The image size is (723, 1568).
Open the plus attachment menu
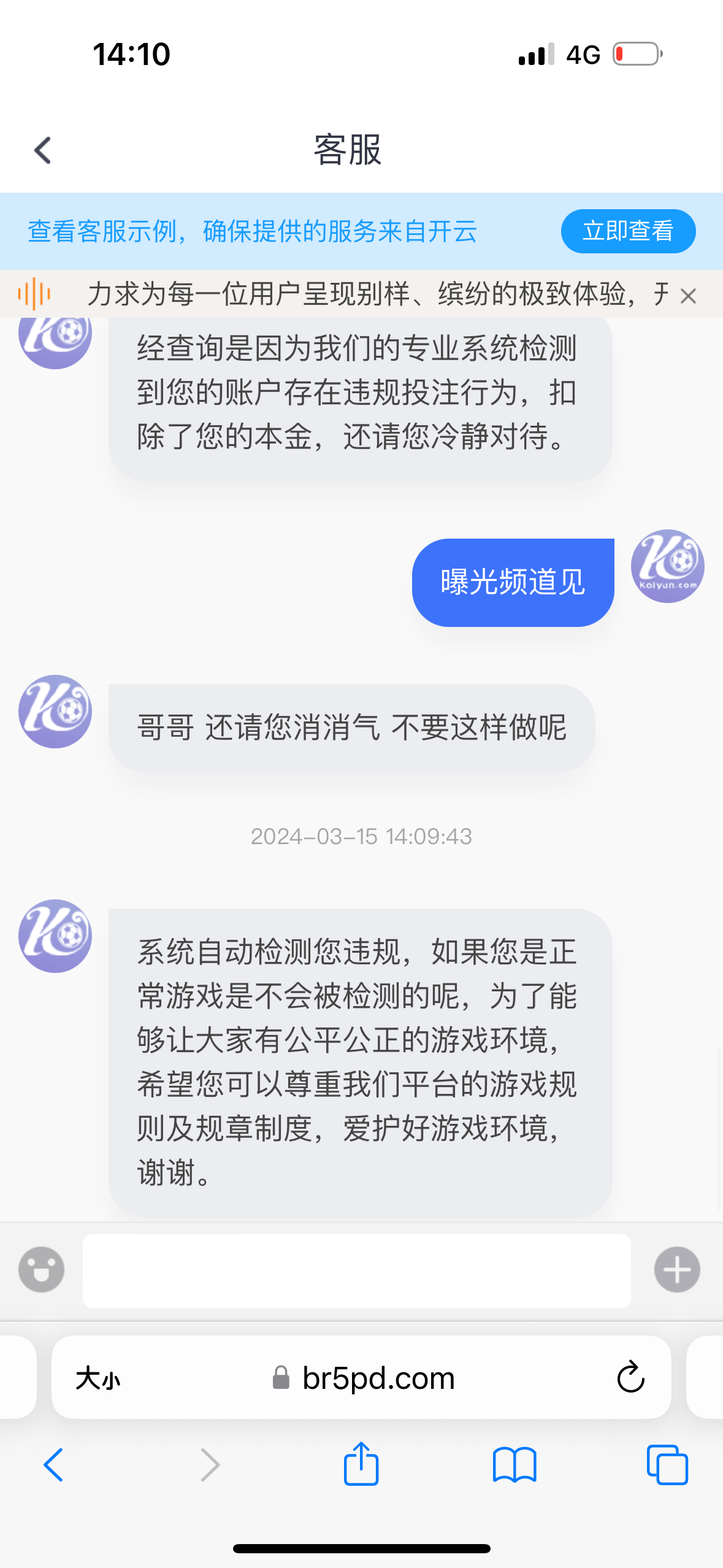coord(676,1269)
